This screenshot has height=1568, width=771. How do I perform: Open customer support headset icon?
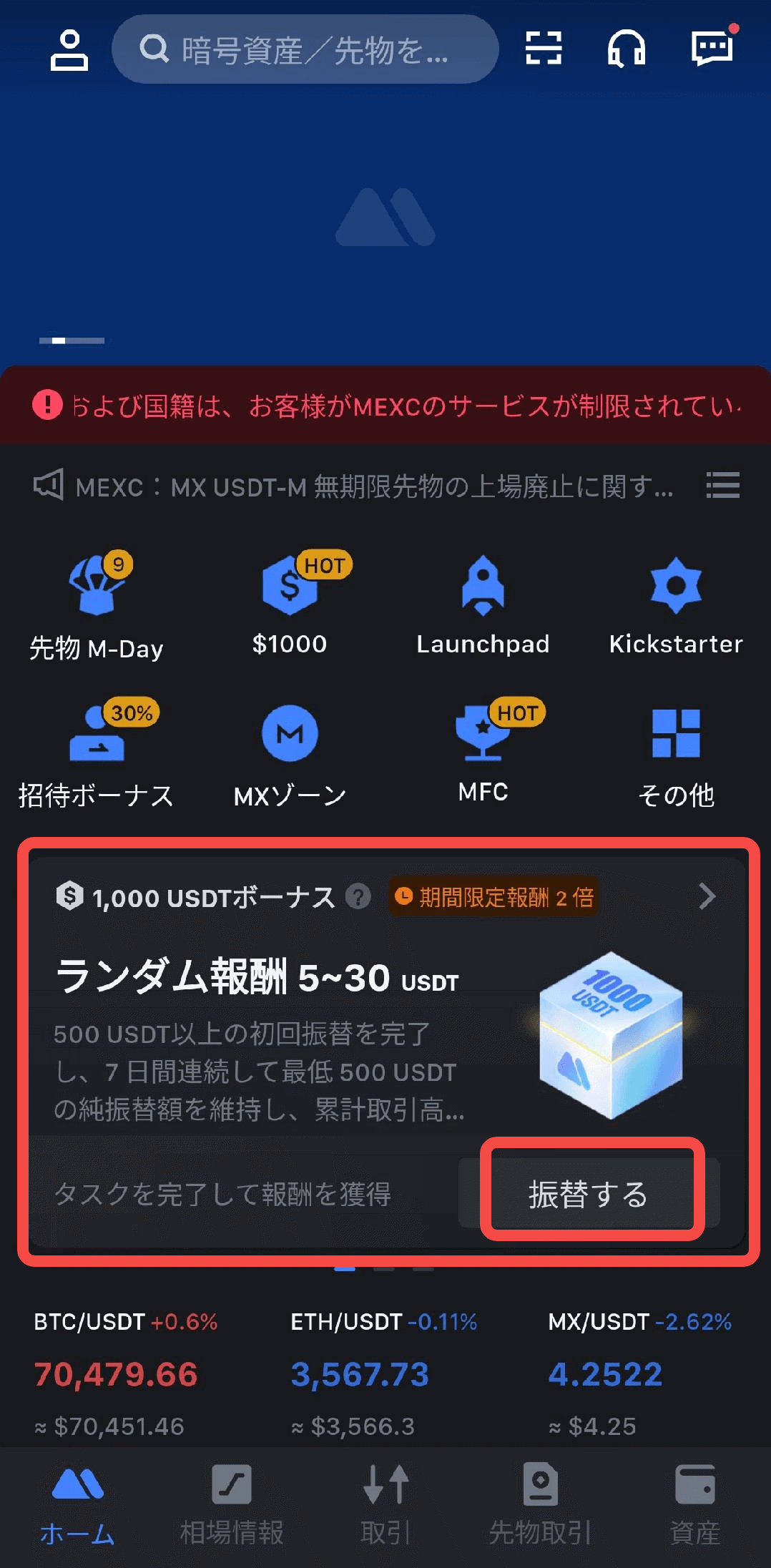[627, 49]
